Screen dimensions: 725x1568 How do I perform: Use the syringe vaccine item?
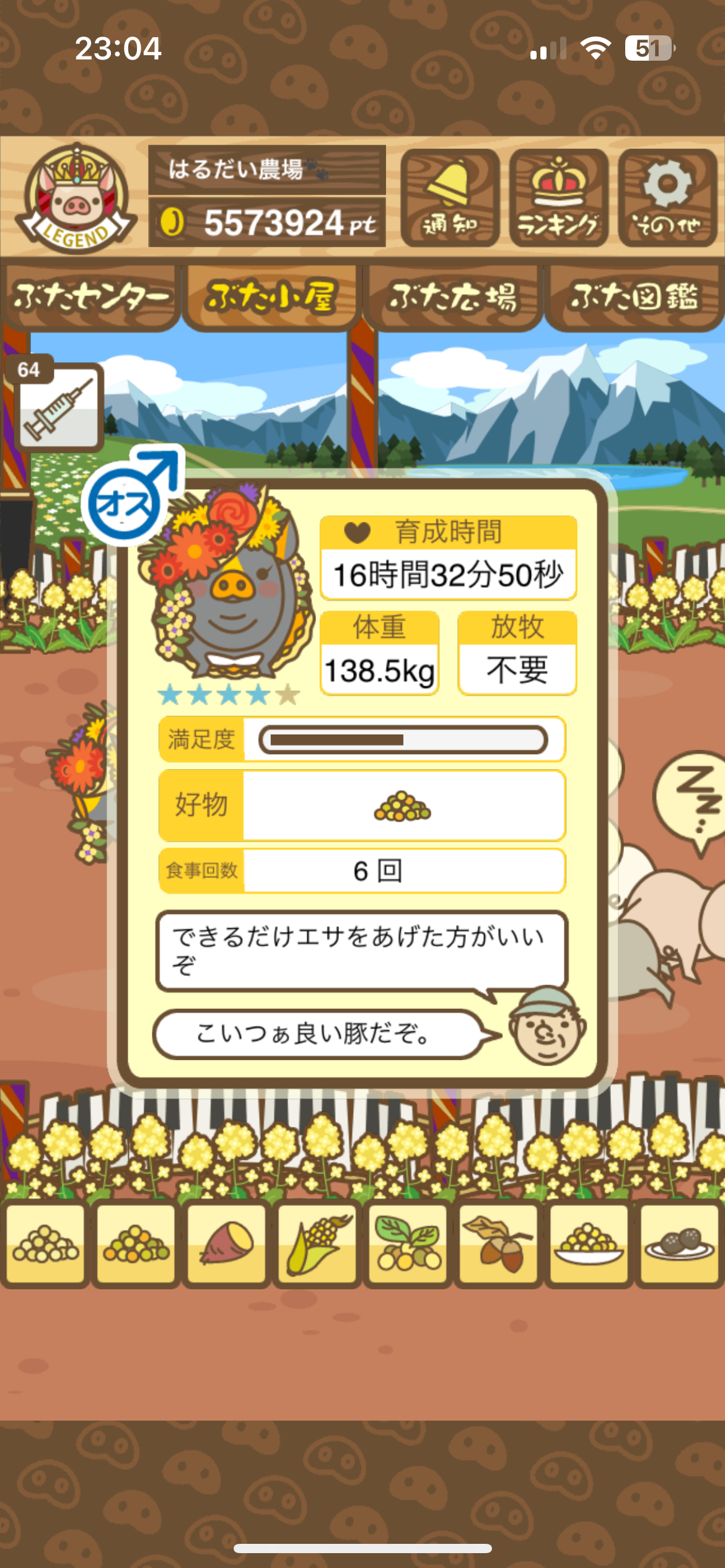(x=58, y=407)
